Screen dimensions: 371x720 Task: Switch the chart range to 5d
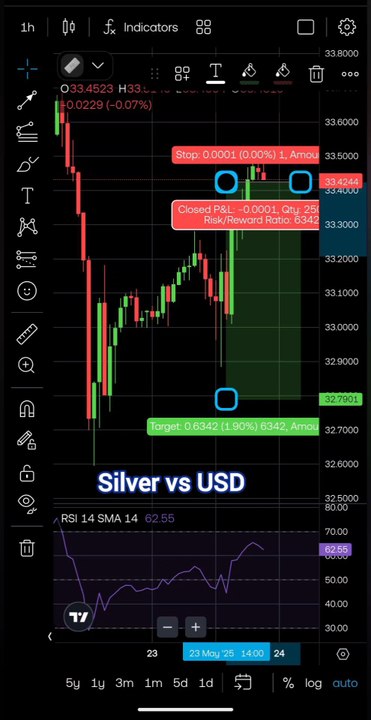(180, 683)
